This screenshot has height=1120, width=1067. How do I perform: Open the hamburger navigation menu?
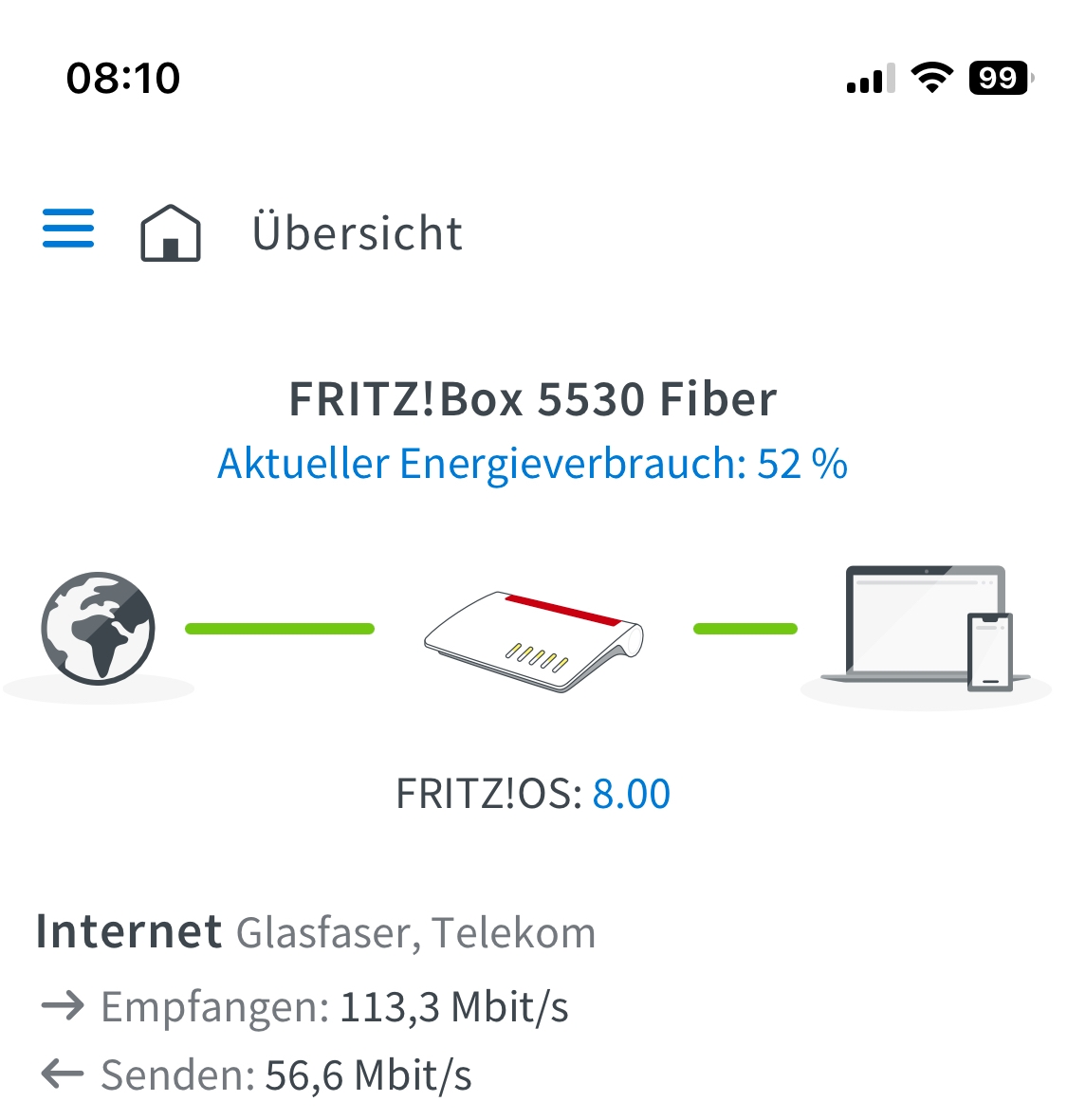tap(68, 229)
